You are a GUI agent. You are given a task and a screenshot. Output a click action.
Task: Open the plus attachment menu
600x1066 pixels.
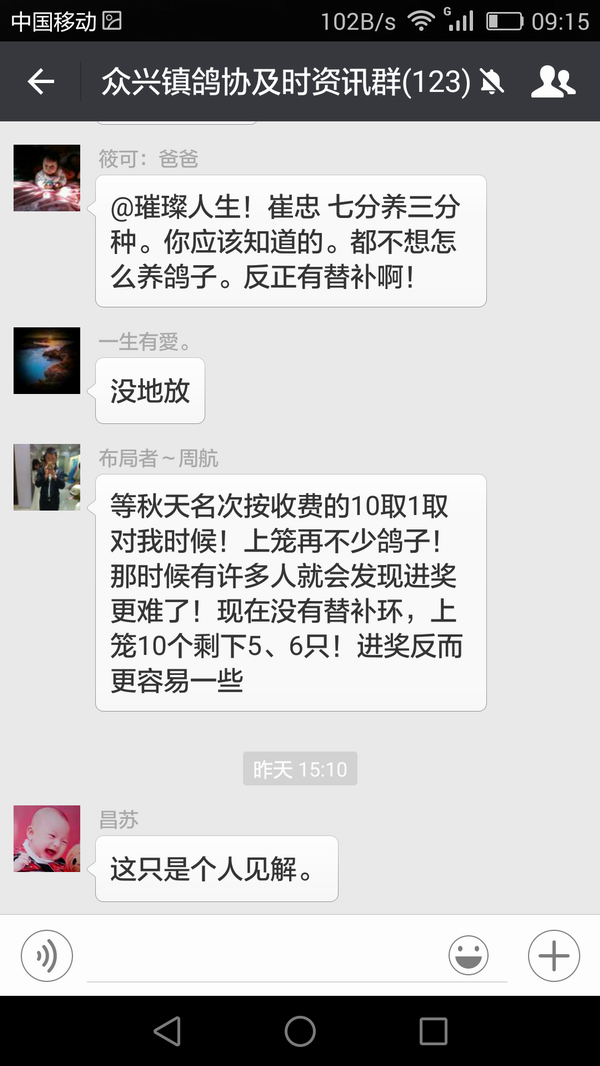[x=553, y=955]
